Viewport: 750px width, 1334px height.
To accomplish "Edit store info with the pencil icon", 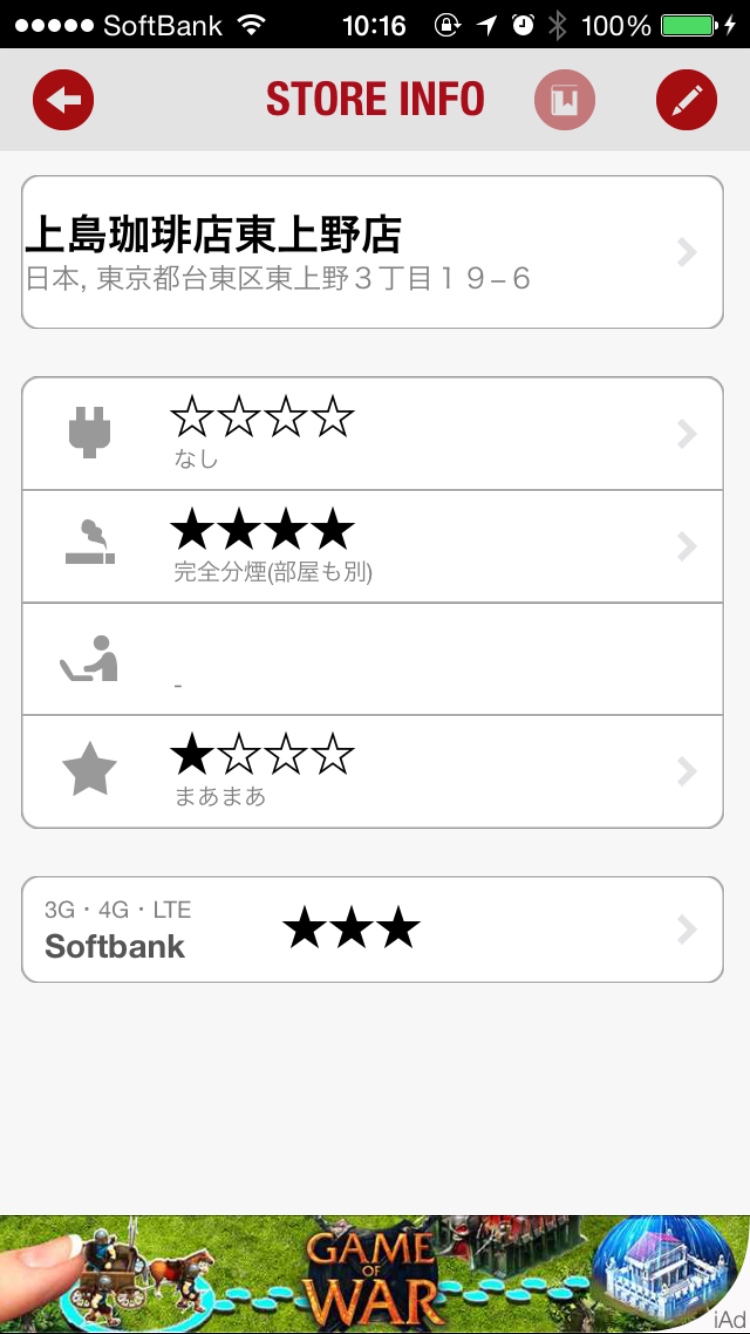I will (x=686, y=100).
